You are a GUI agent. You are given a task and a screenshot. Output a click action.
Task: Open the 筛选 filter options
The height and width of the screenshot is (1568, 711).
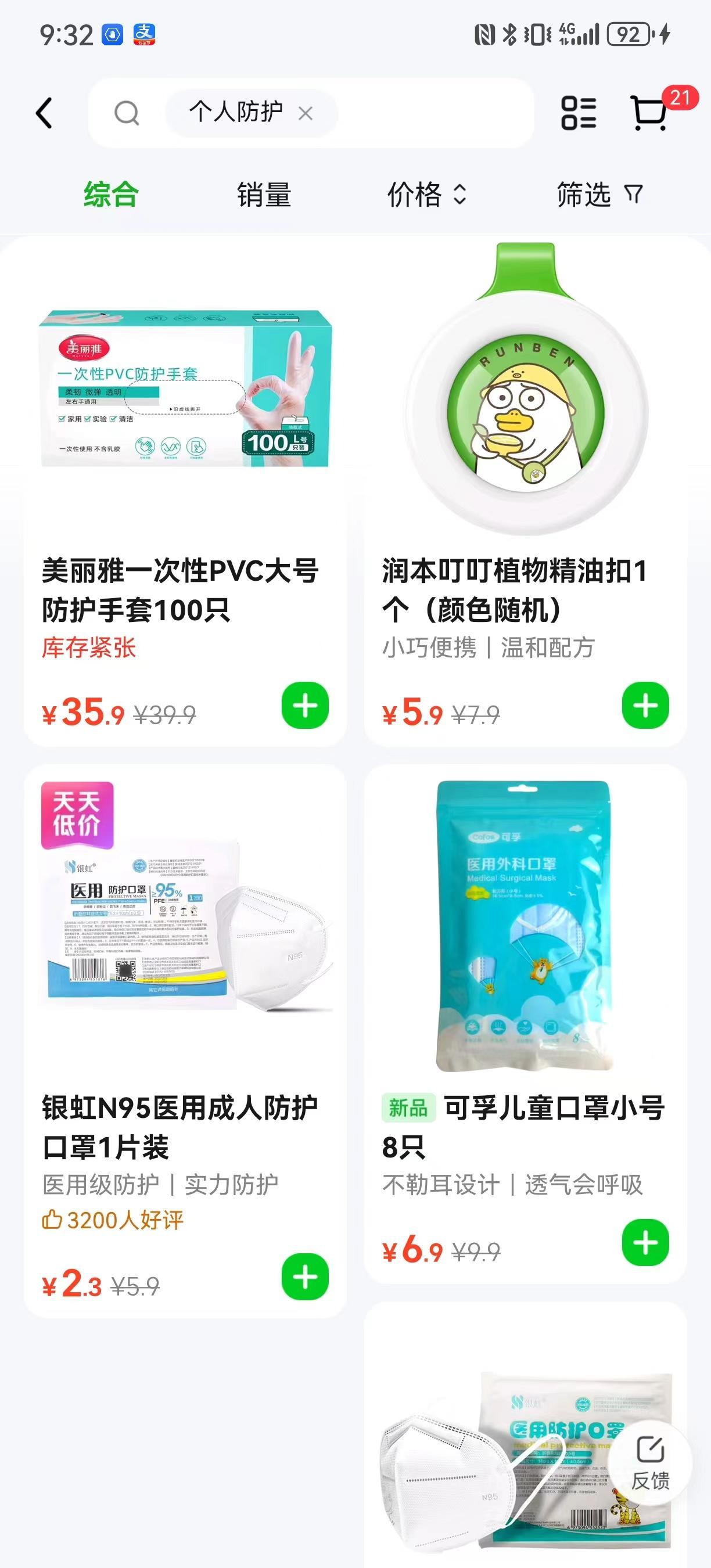click(x=599, y=195)
